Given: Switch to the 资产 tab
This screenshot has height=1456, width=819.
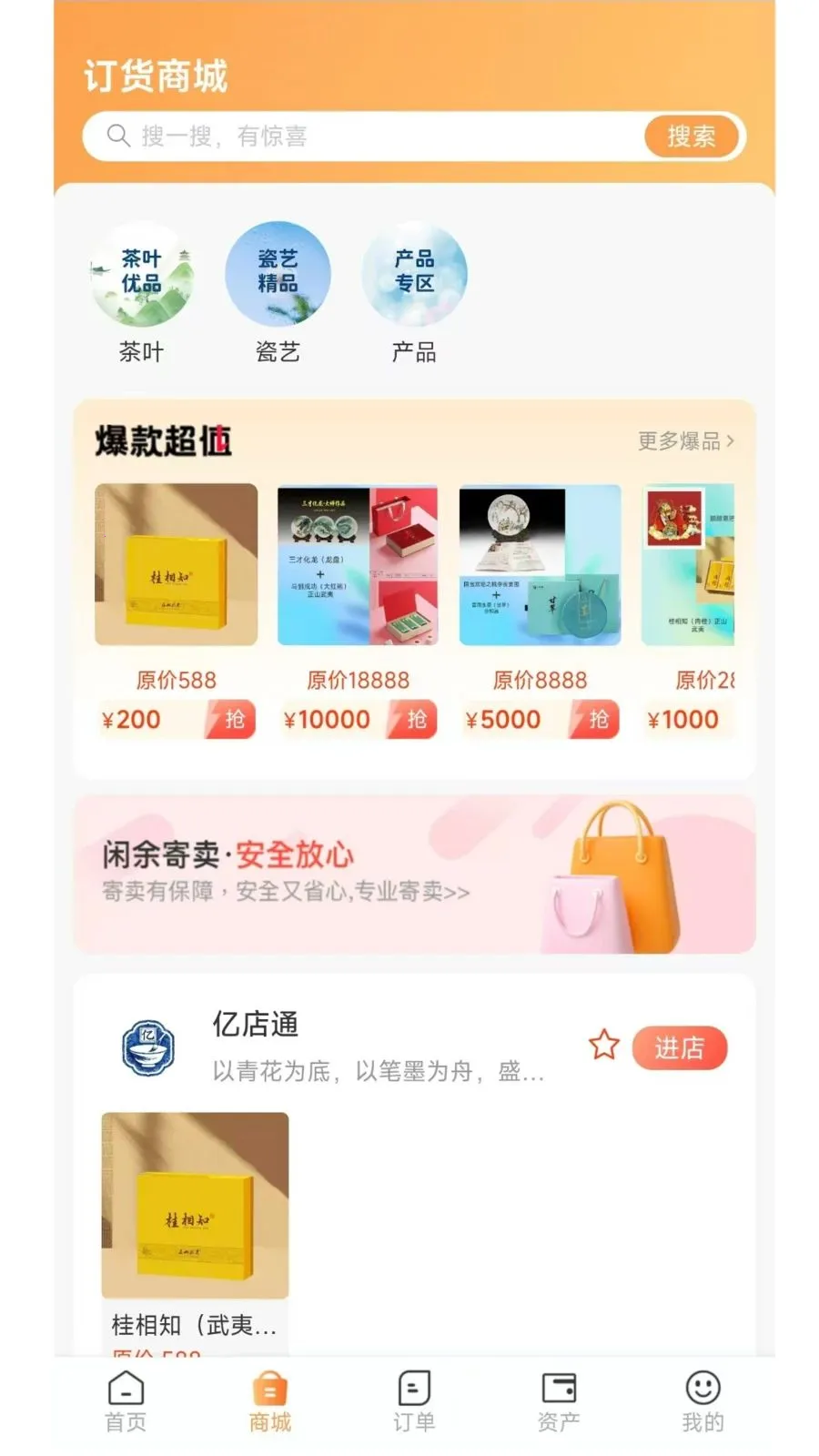Looking at the screenshot, I should tap(558, 1401).
